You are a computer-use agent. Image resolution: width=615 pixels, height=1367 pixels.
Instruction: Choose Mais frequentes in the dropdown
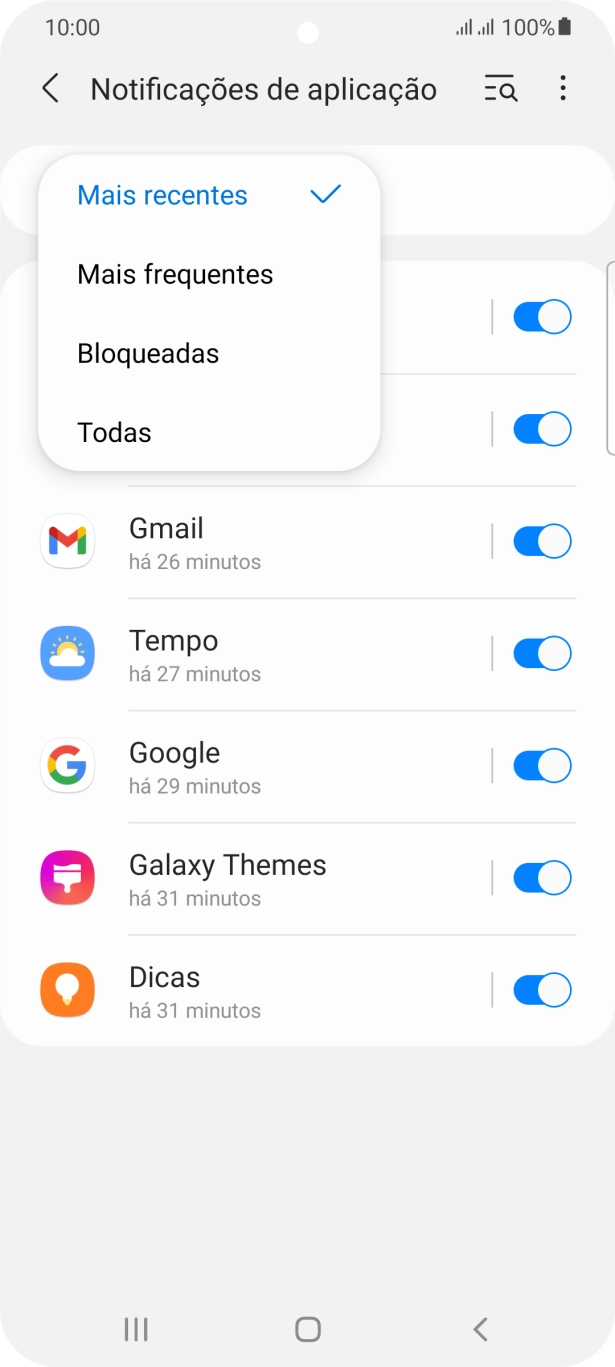point(175,274)
